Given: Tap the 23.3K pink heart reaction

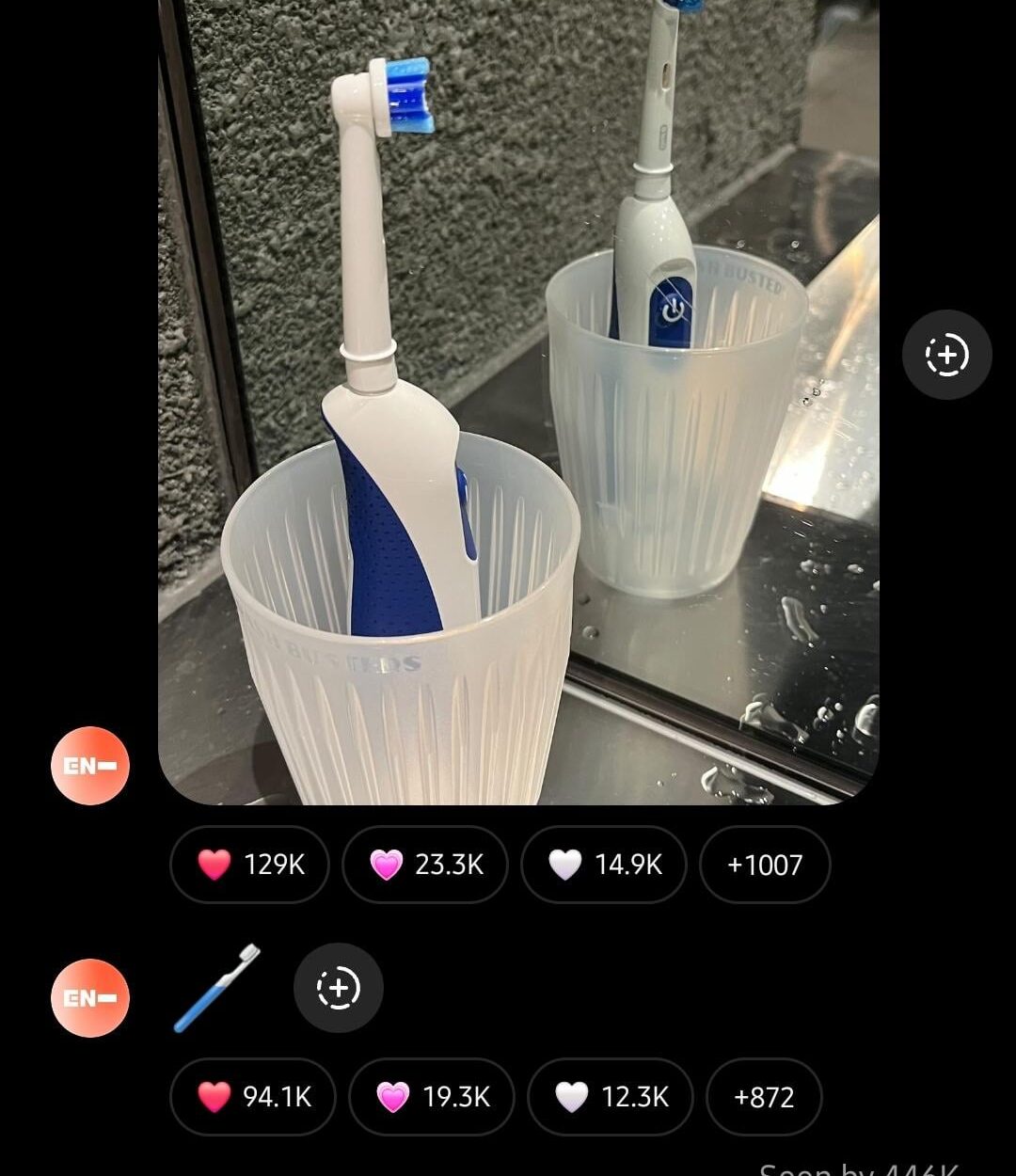Looking at the screenshot, I should point(425,865).
